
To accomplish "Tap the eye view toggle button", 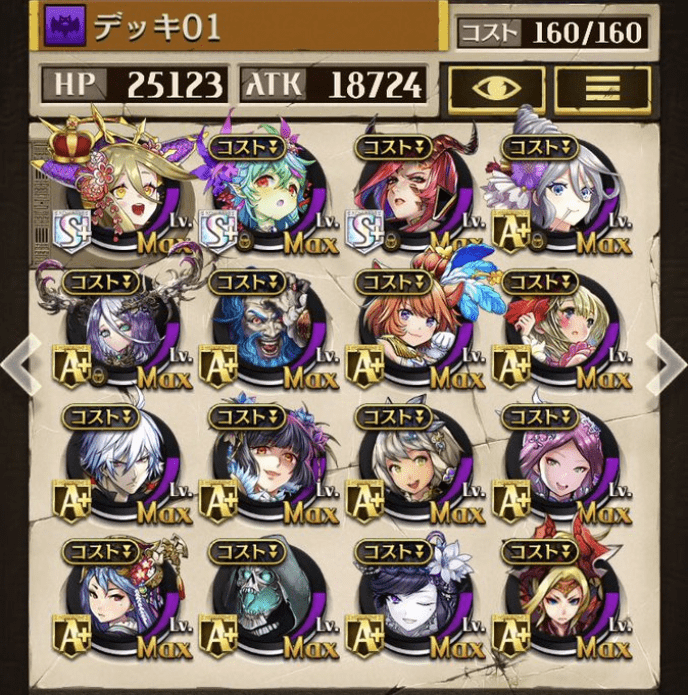I will point(496,90).
